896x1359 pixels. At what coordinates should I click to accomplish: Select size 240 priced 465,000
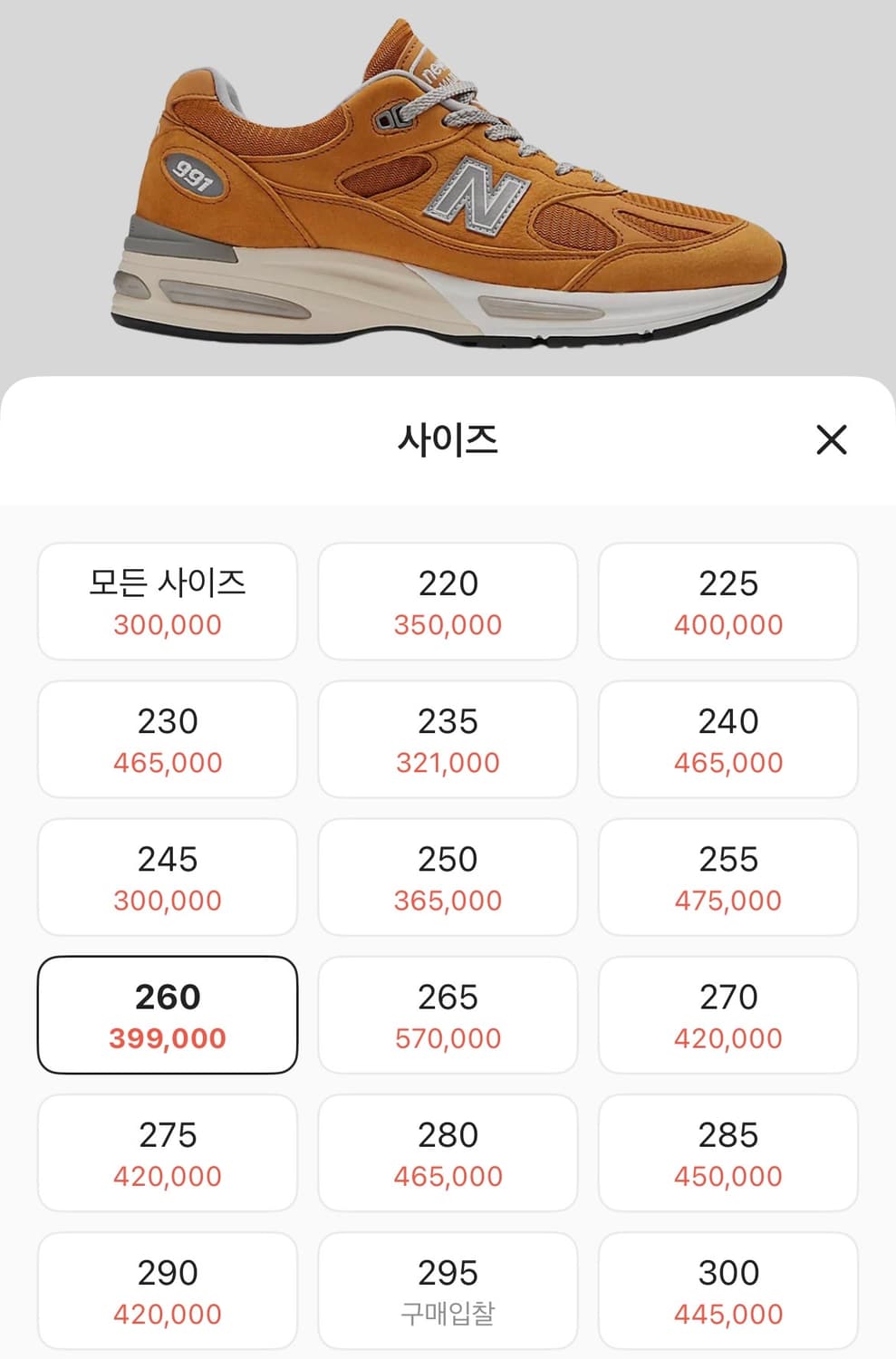click(x=728, y=738)
